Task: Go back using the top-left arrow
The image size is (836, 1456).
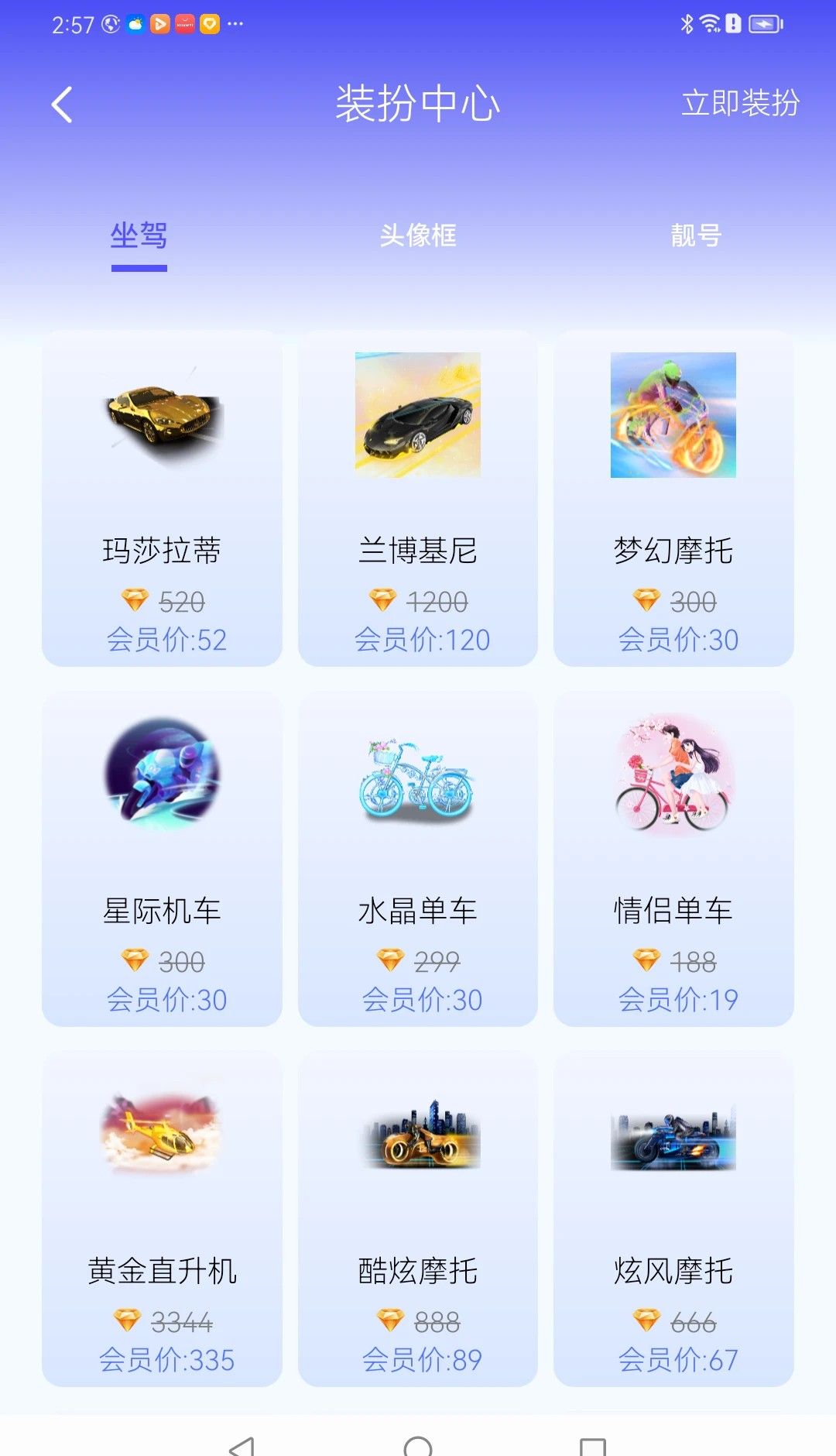Action: tap(62, 105)
